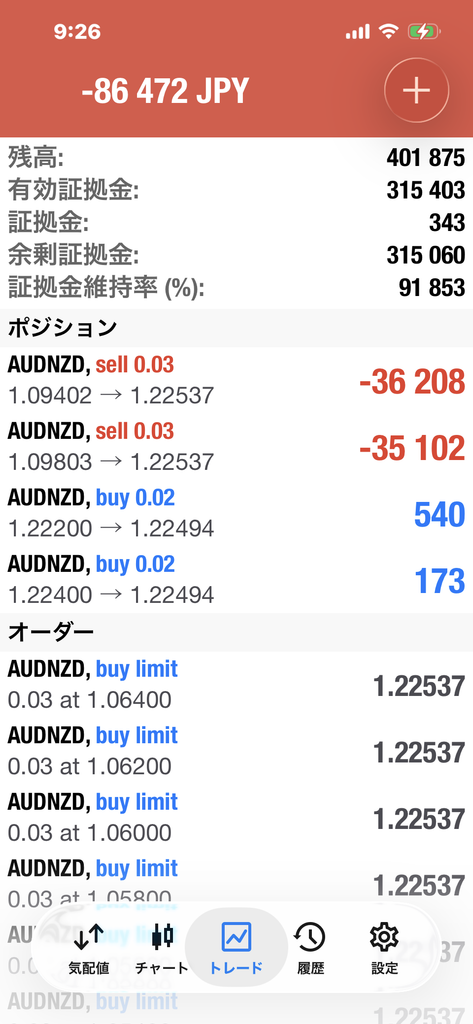The image size is (473, 1024).
Task: Open buy limit order at 1.06000
Action: pos(236,818)
